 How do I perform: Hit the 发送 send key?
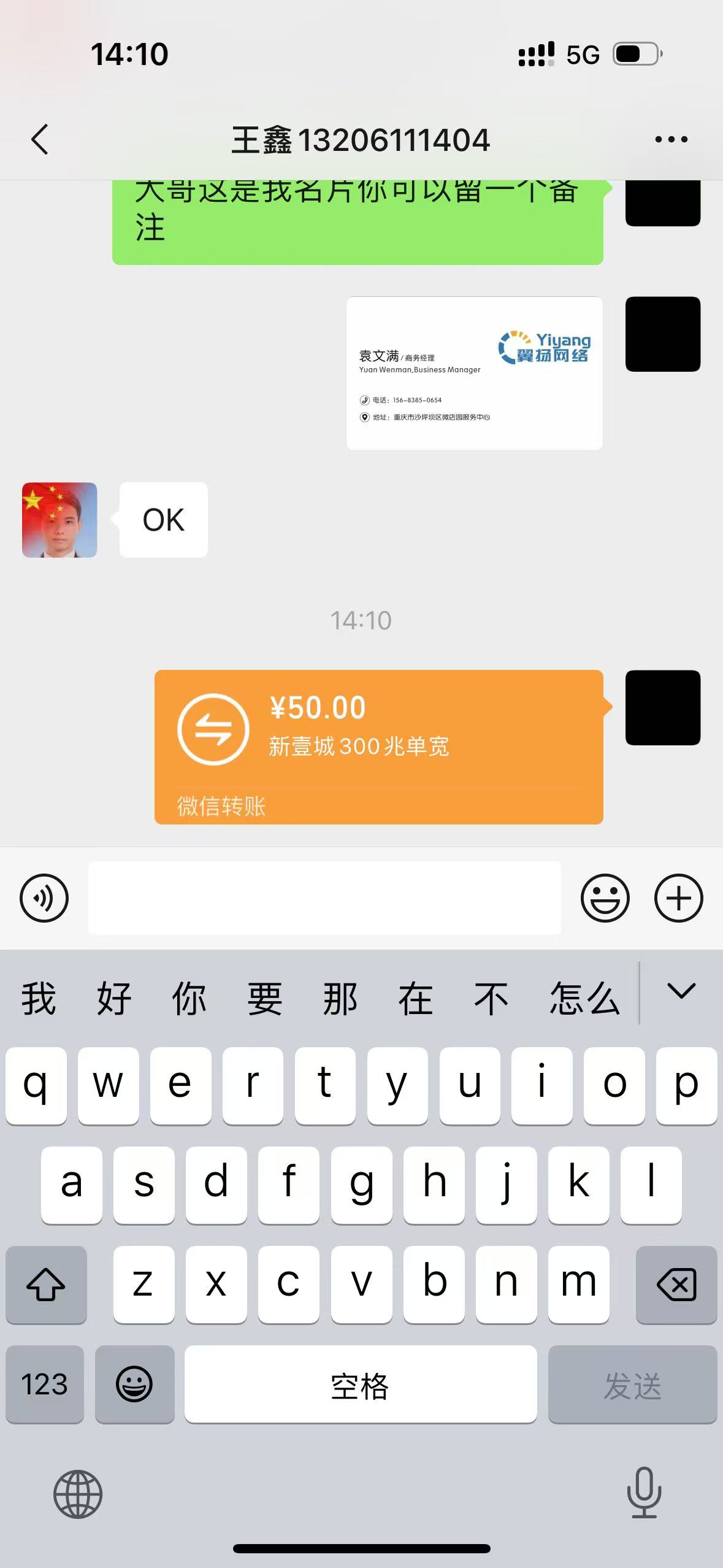[x=632, y=1385]
